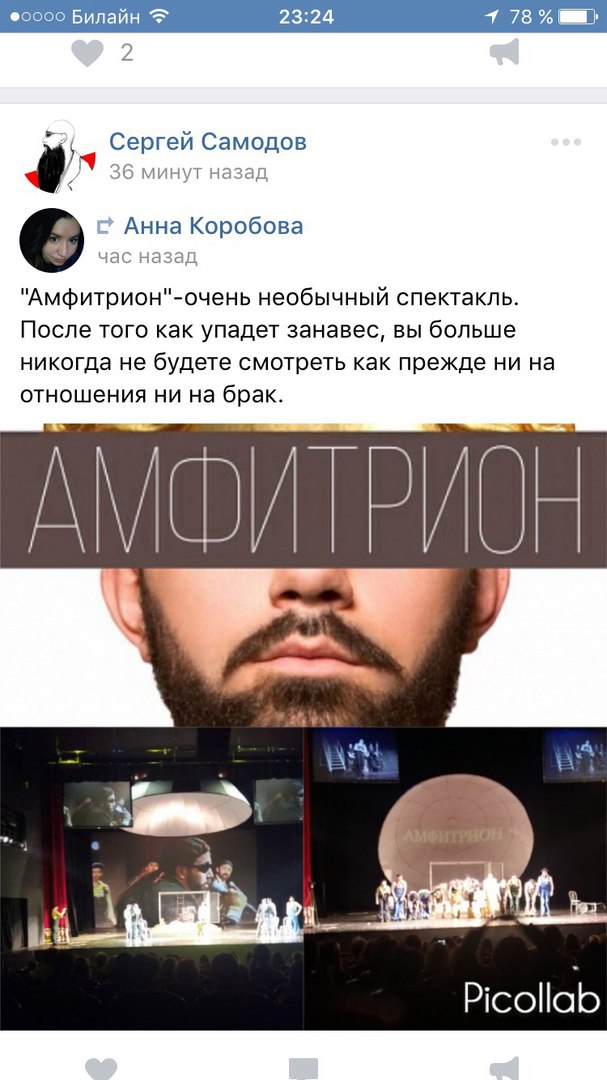Open Анна Коробова's profile

tap(212, 226)
